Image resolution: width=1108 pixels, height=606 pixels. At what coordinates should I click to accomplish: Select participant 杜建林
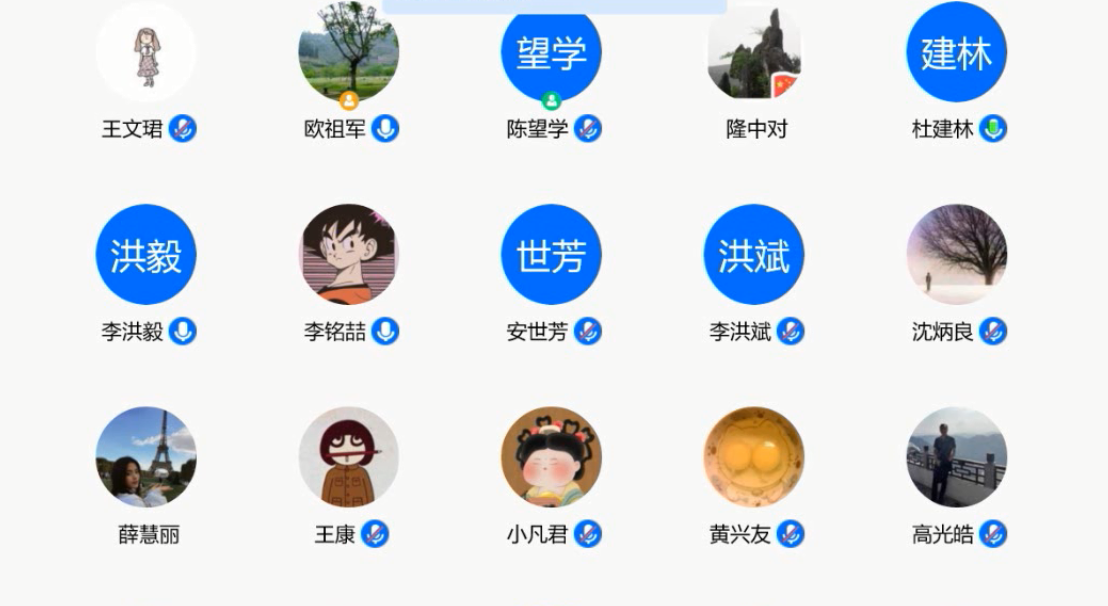956,52
